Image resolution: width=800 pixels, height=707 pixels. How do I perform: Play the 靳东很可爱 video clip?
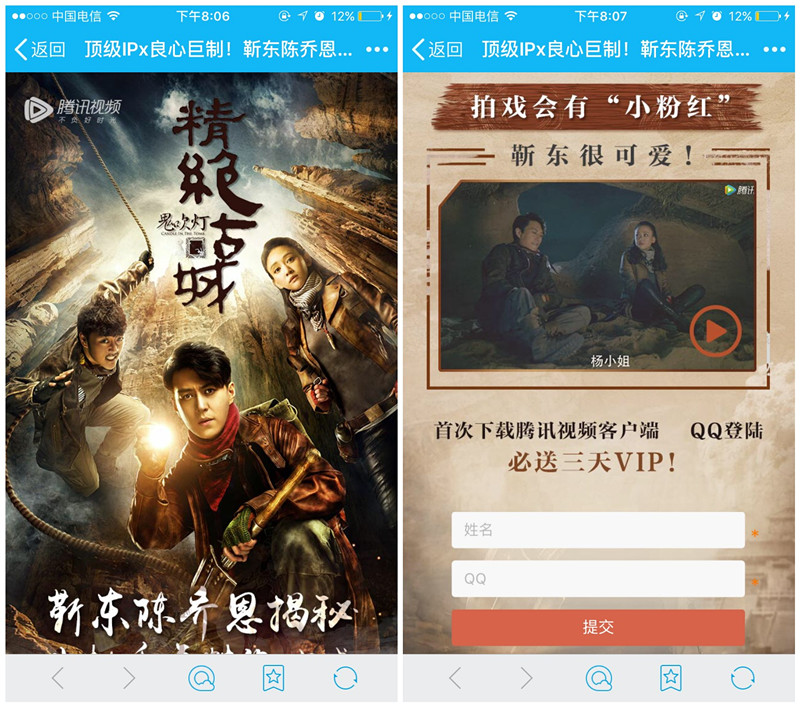715,331
